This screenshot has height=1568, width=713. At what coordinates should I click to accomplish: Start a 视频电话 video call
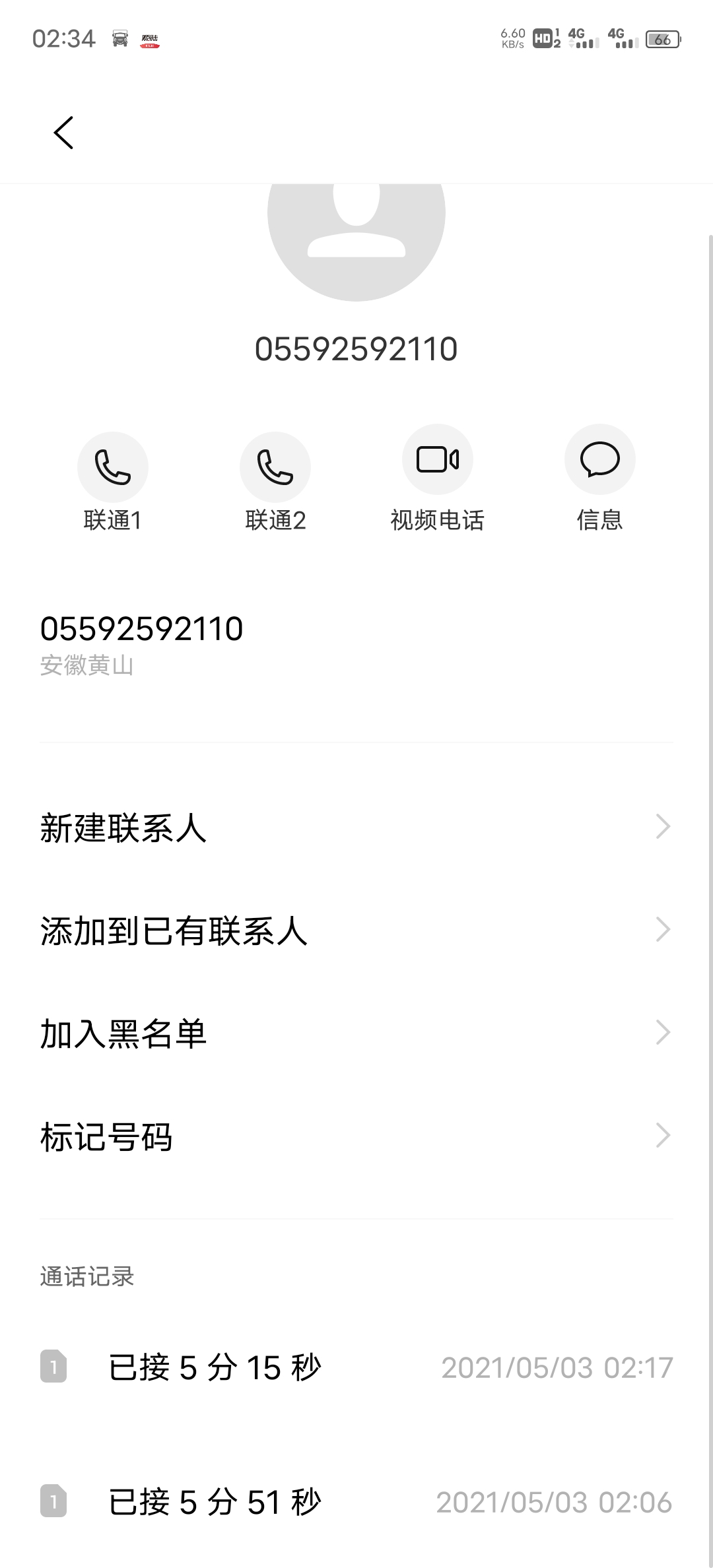(x=438, y=459)
